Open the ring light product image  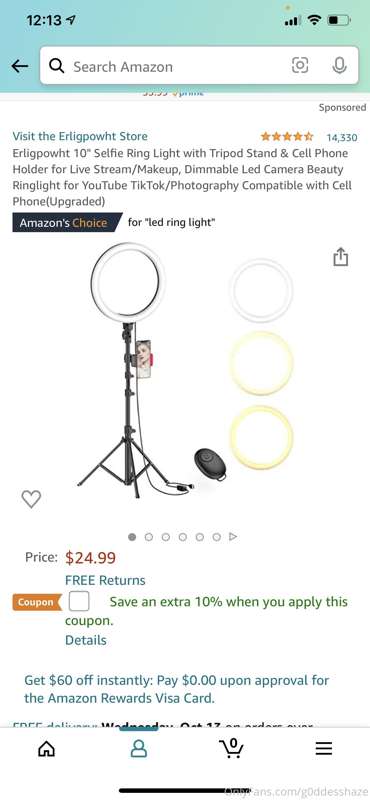click(186, 365)
